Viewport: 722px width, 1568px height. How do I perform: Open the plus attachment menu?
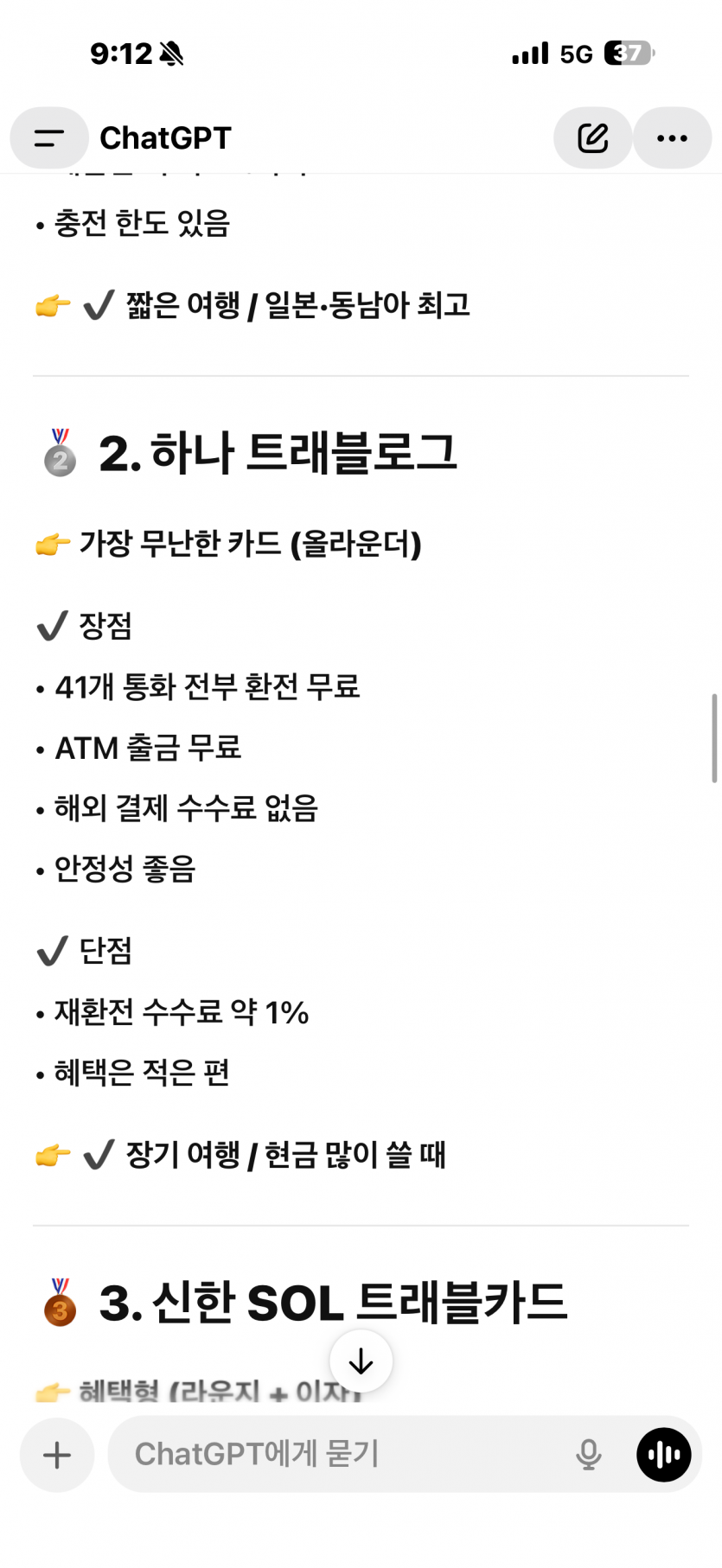[57, 1455]
